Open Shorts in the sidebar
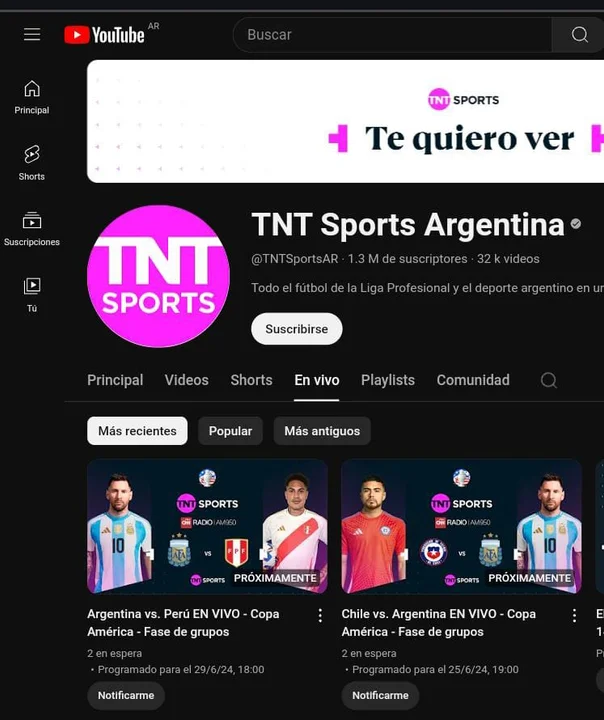 coord(32,162)
